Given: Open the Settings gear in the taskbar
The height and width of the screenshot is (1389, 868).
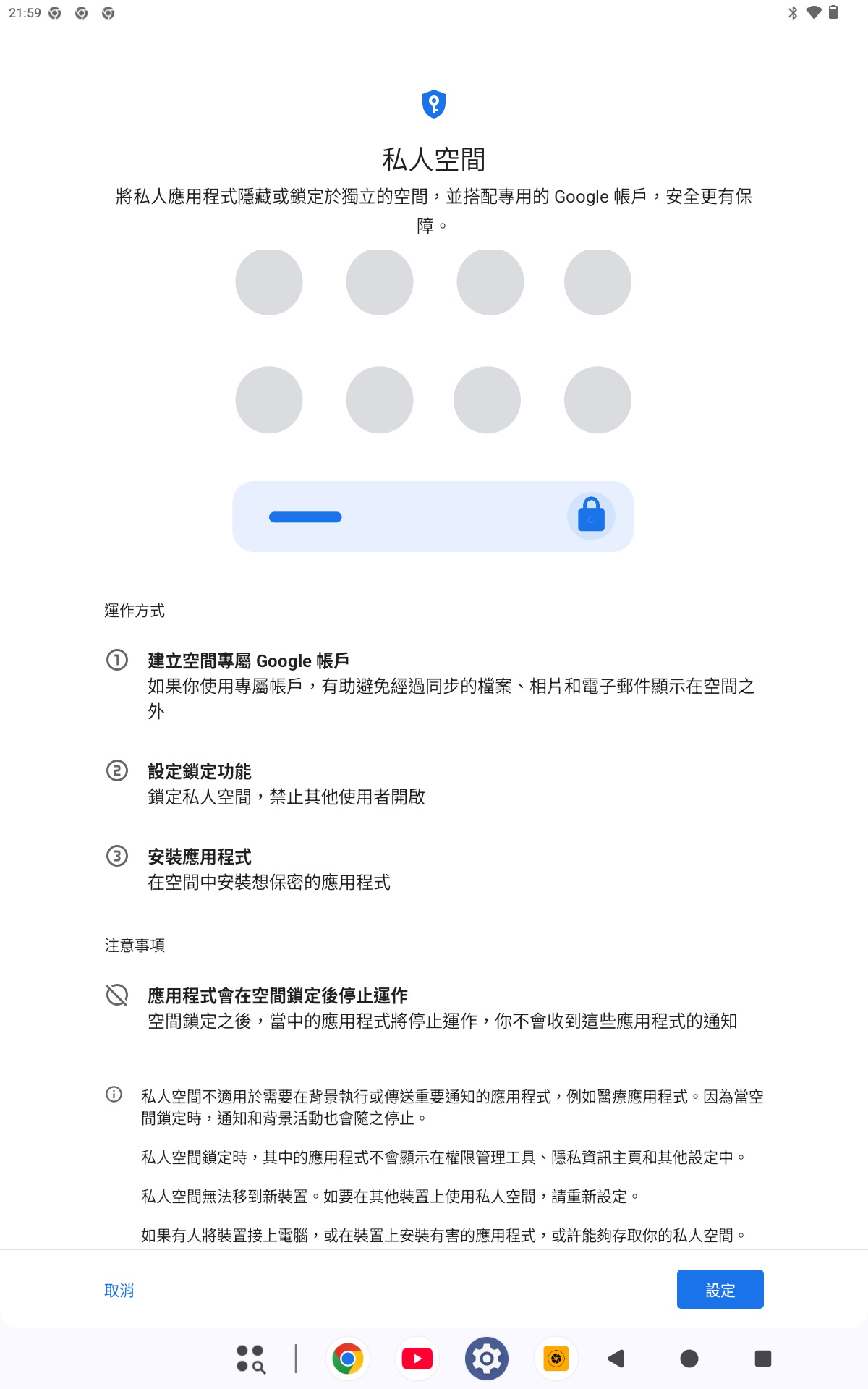Looking at the screenshot, I should coord(487,1359).
